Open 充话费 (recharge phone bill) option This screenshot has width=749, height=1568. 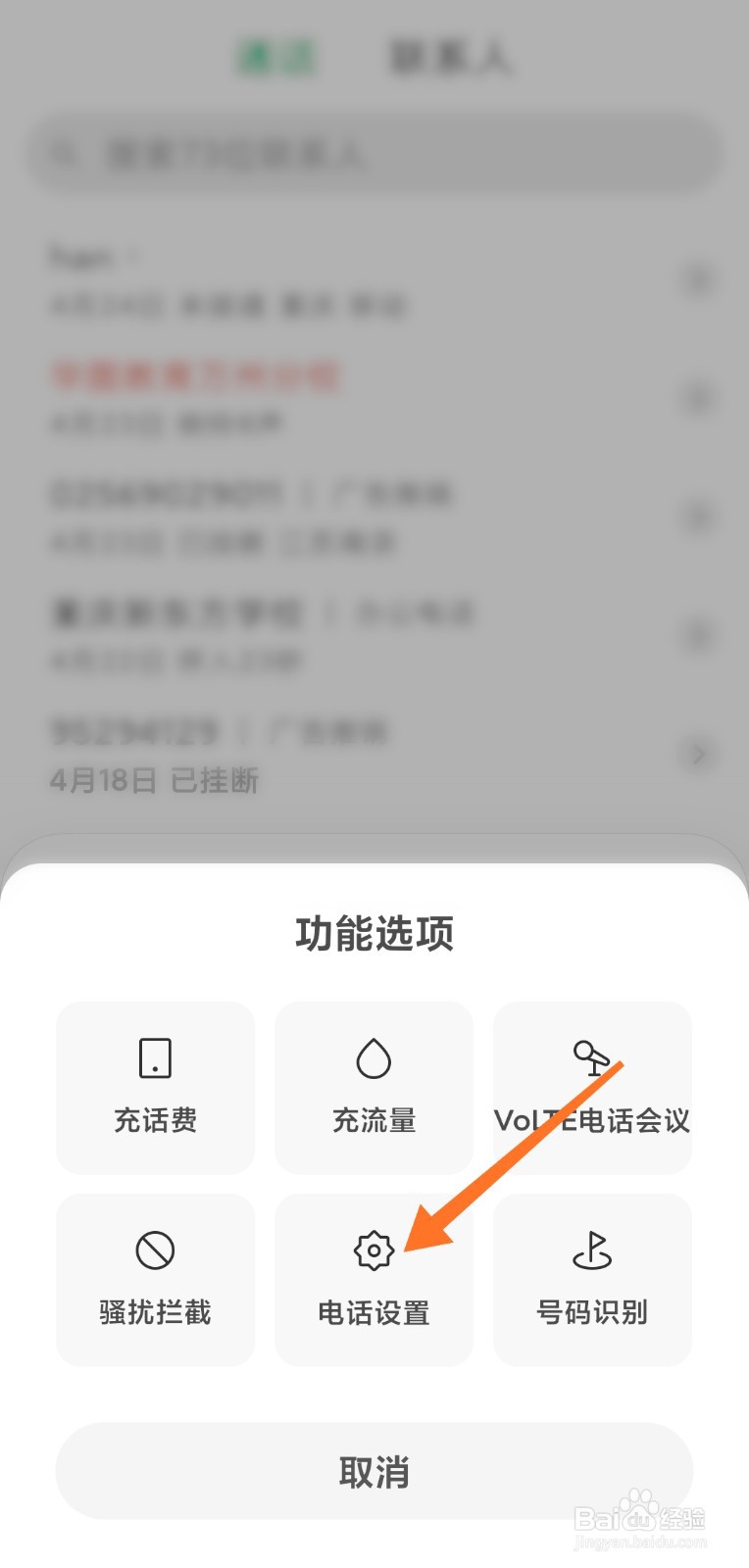pyautogui.click(x=154, y=1086)
